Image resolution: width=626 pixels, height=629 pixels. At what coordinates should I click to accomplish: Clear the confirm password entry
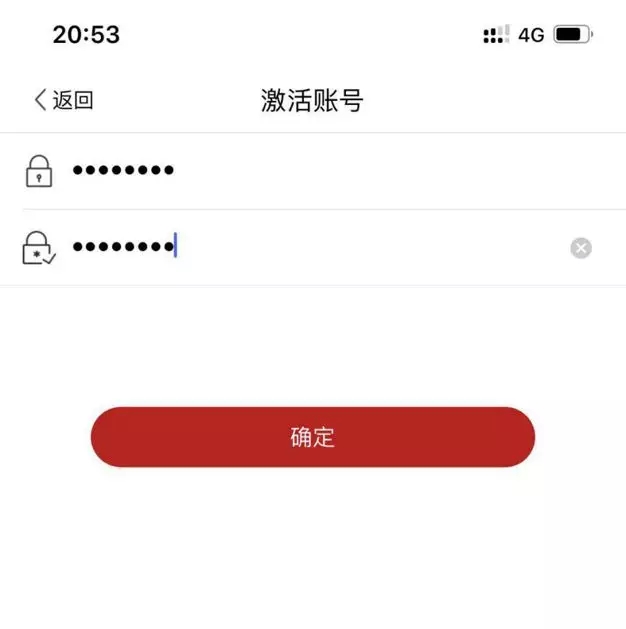point(581,248)
